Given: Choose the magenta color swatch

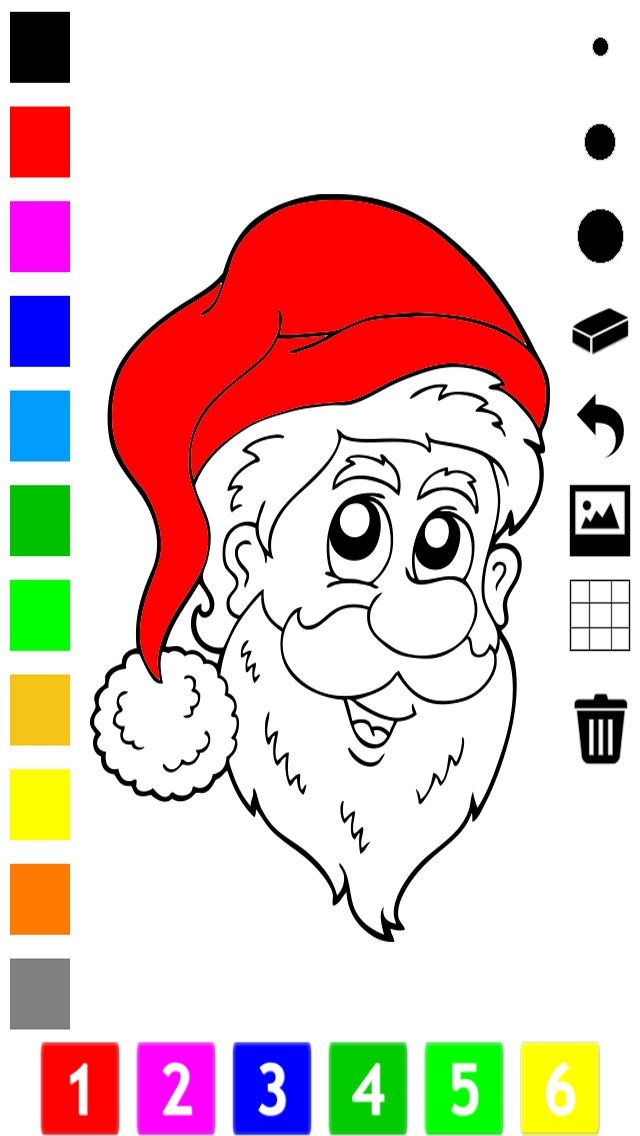Looking at the screenshot, I should click(x=40, y=236).
